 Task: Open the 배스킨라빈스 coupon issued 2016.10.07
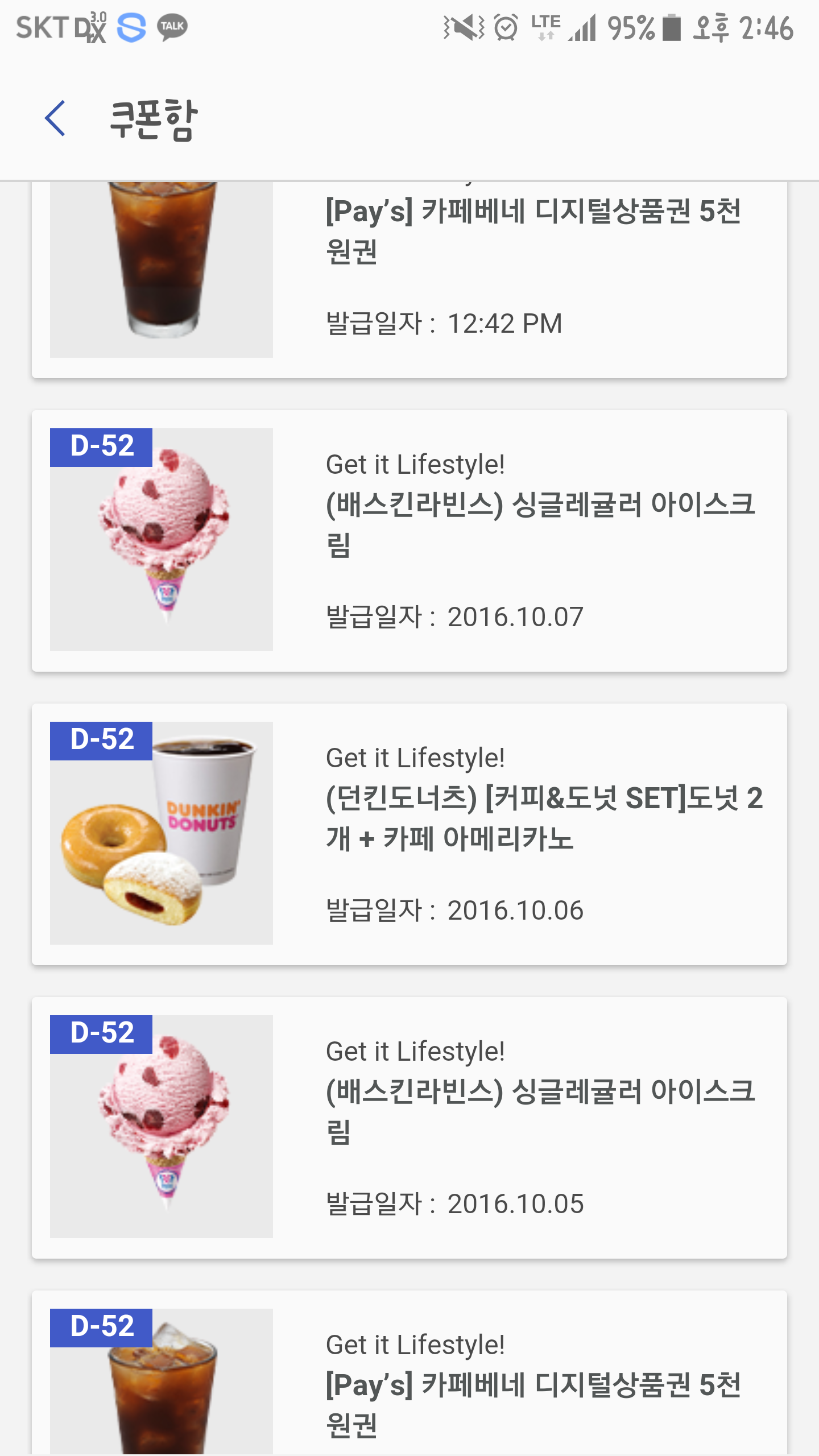tap(409, 540)
